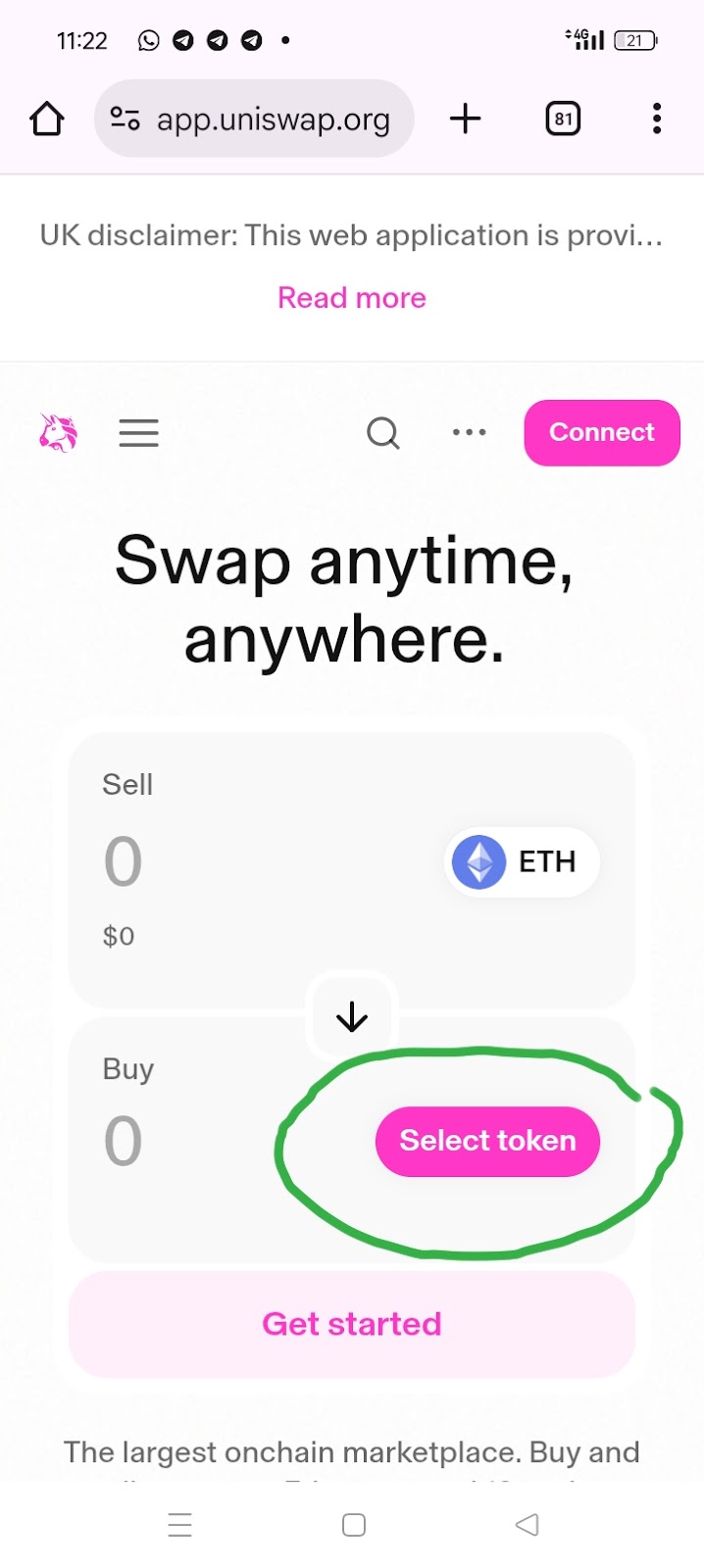Tap the Connect wallet button
Screen dimensions: 704x1568
pos(602,432)
